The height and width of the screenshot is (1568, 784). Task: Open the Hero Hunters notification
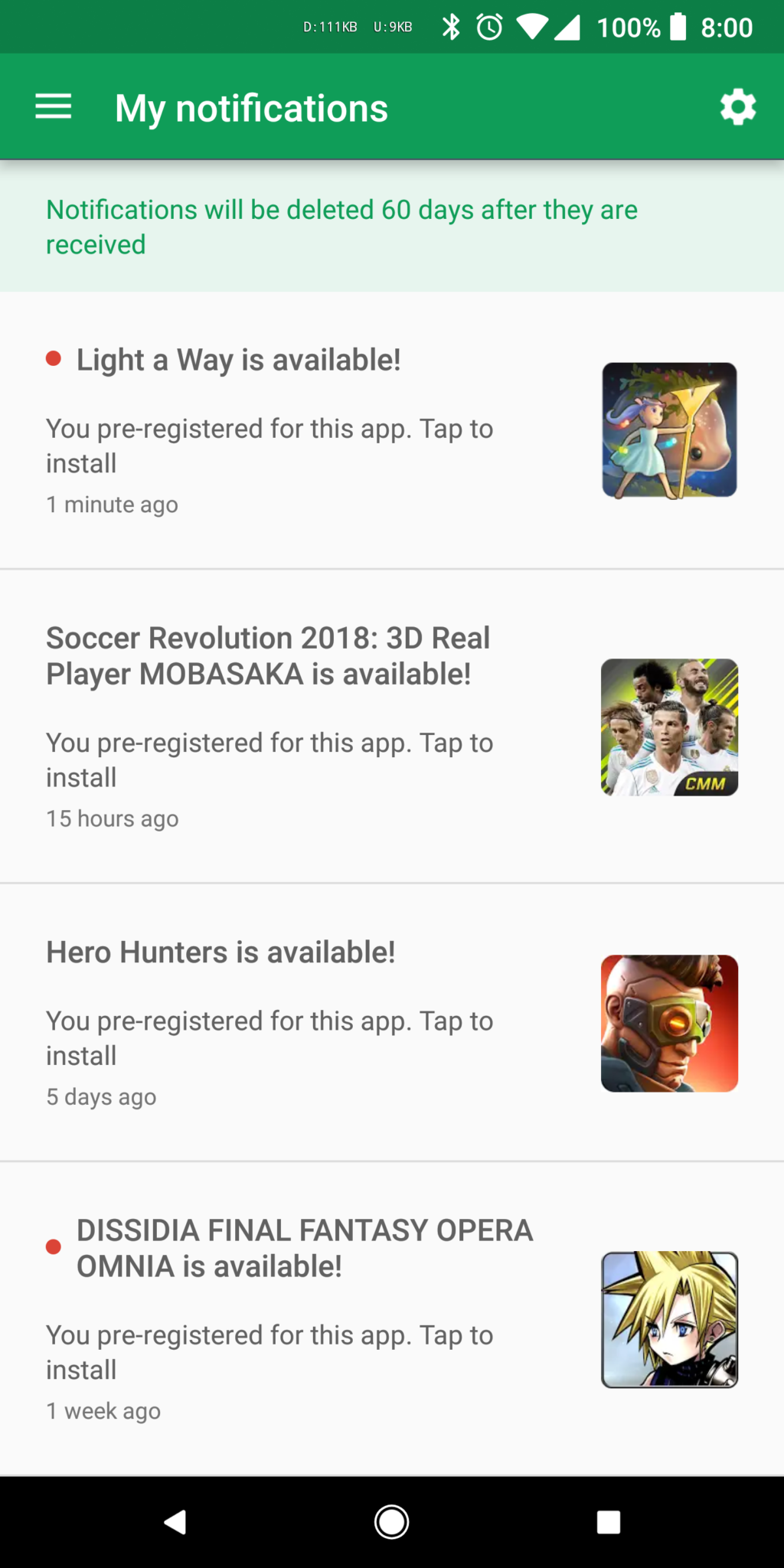[392, 1023]
